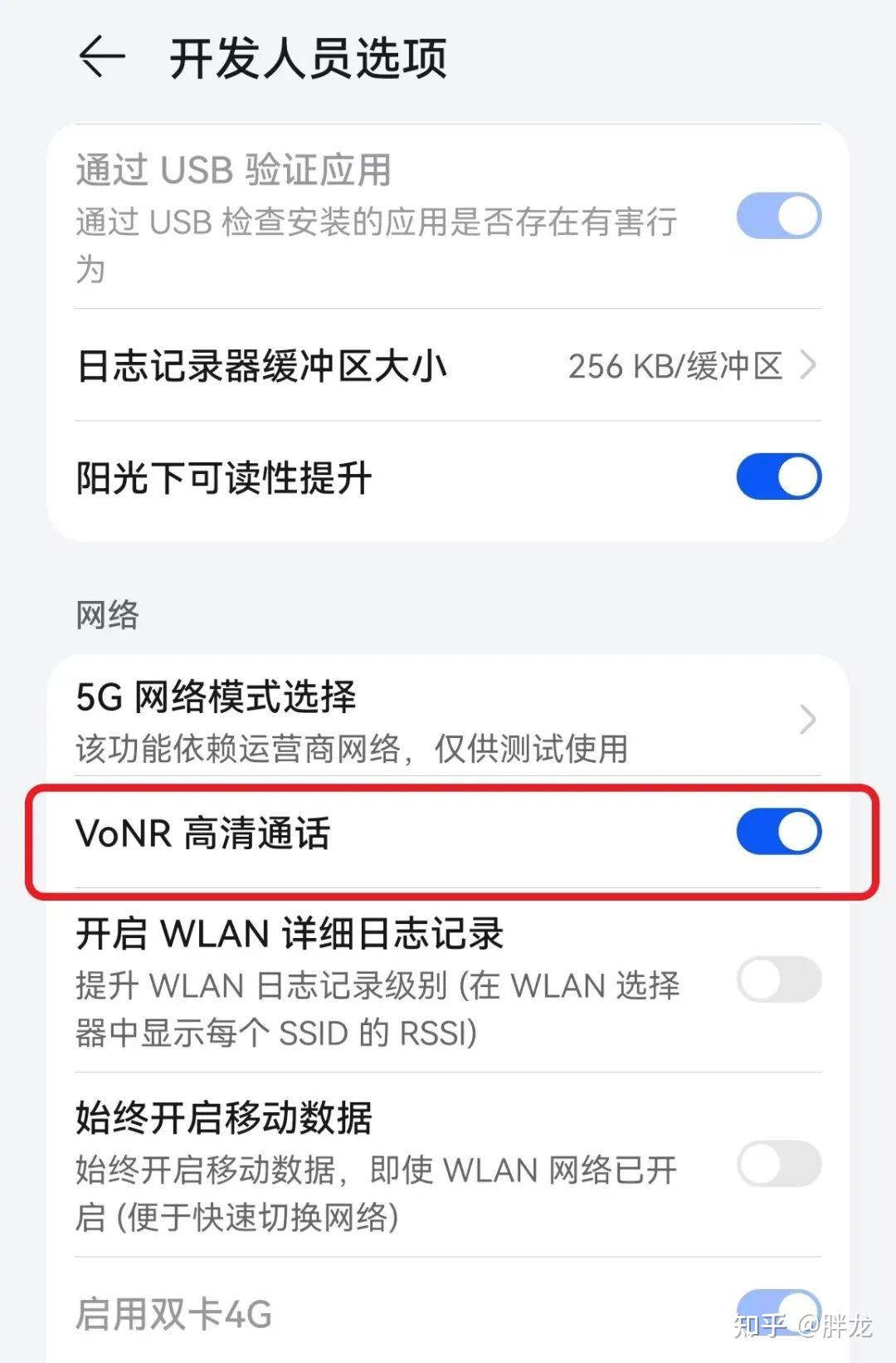Tap the 通过 USB 验证应用 description text

point(373,245)
